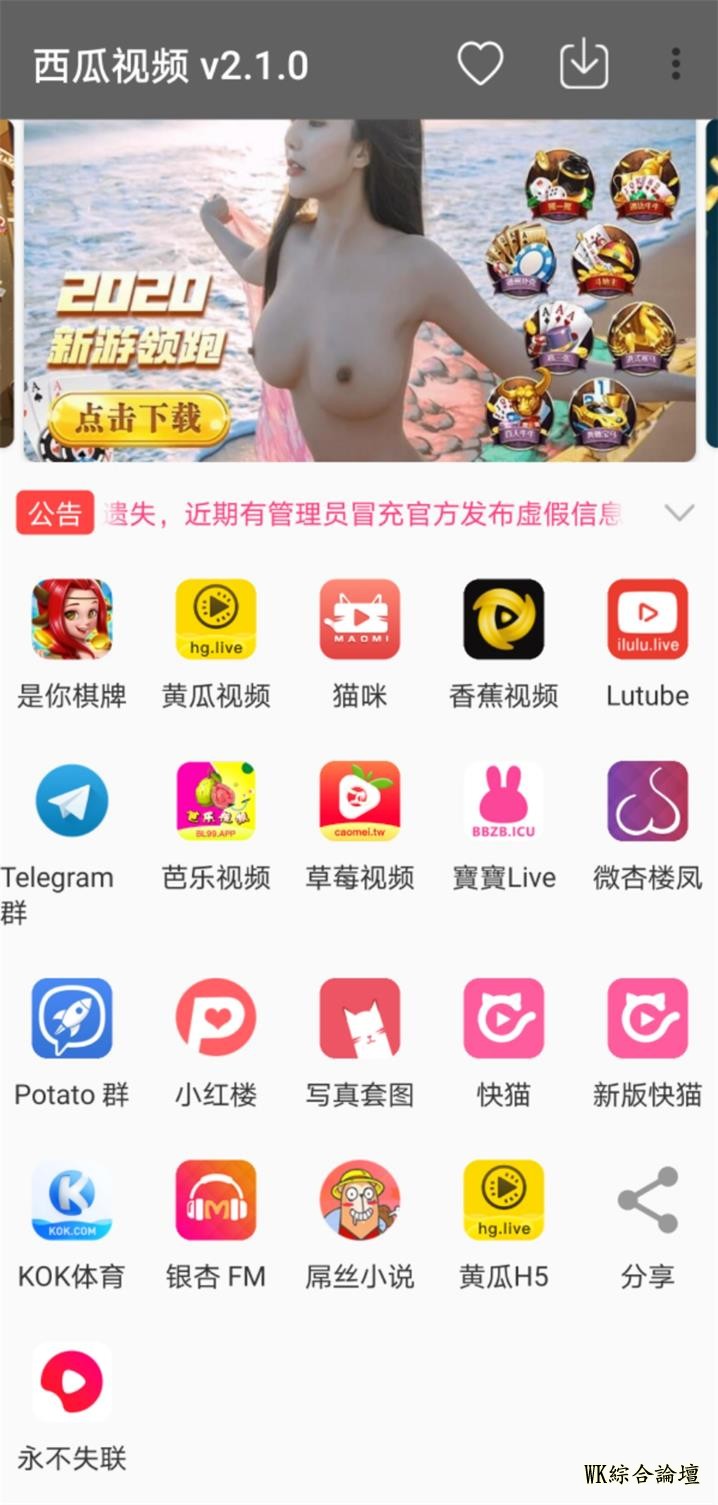This screenshot has height=1505, width=718.
Task: Open 新版快猫 shortcut
Action: (647, 1018)
